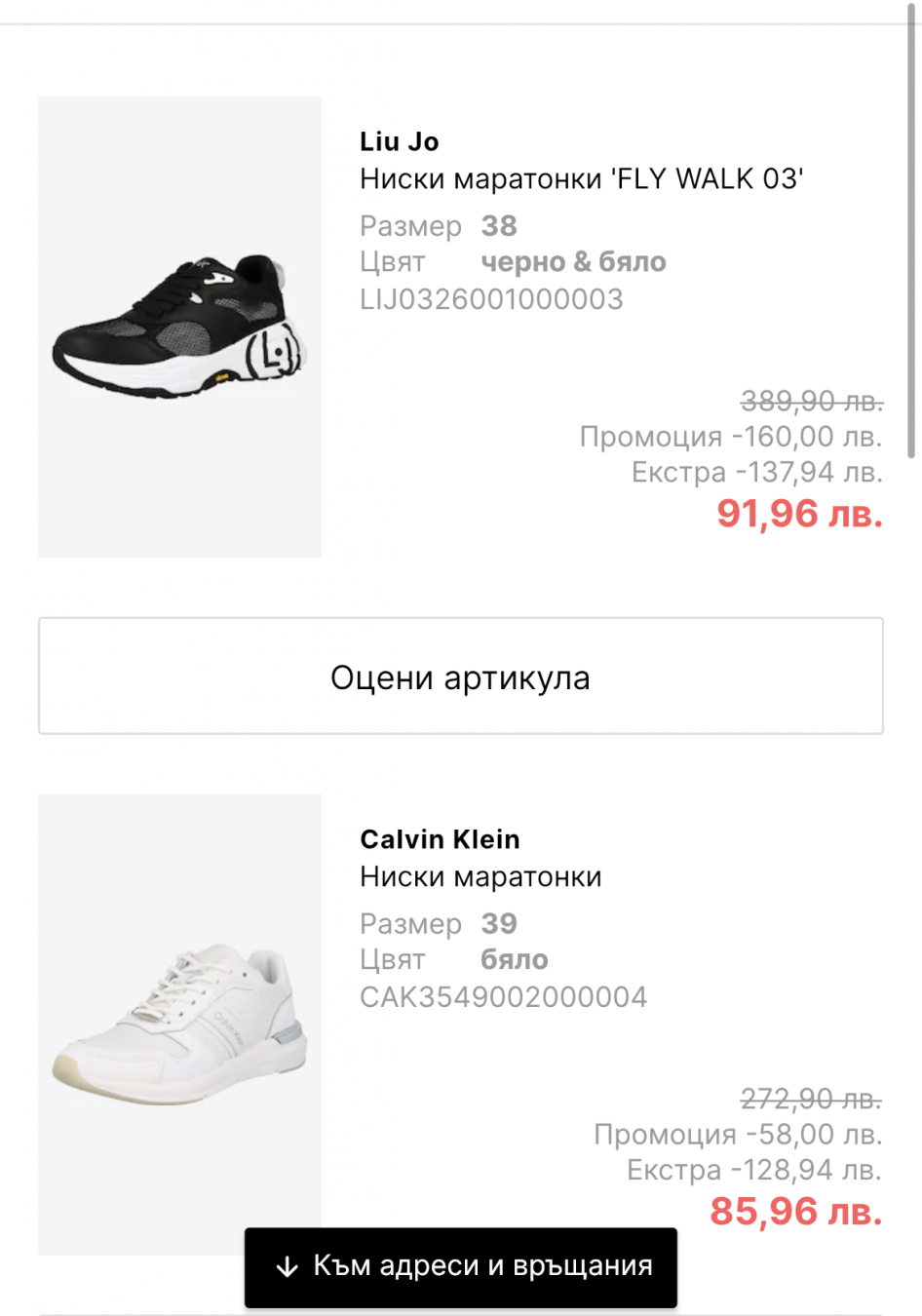Tap the 'Оцени артикула' button
922x1316 pixels.
[460, 676]
